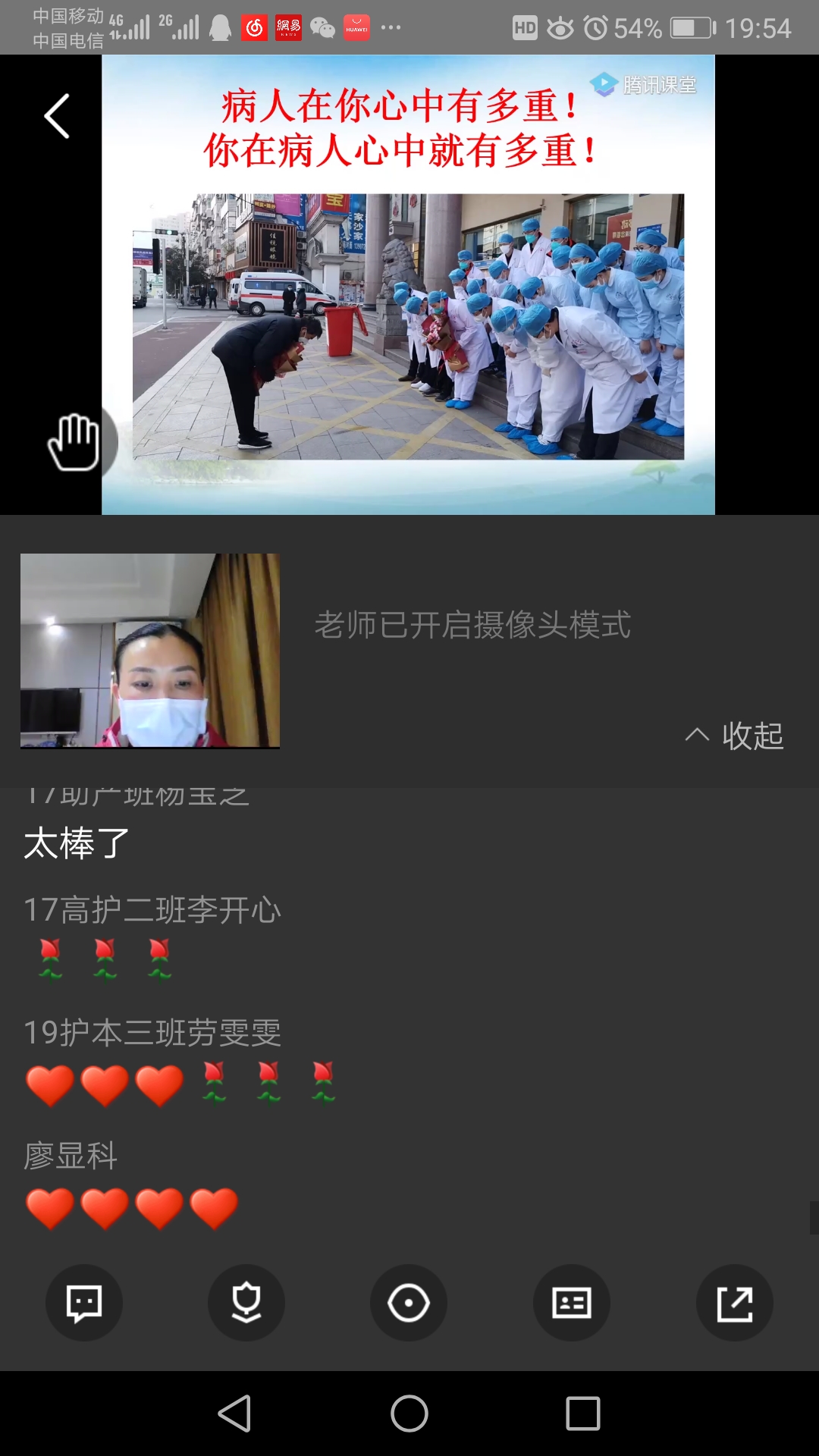Go back using the top-left arrow
Screen dimensions: 819x1456
[57, 116]
